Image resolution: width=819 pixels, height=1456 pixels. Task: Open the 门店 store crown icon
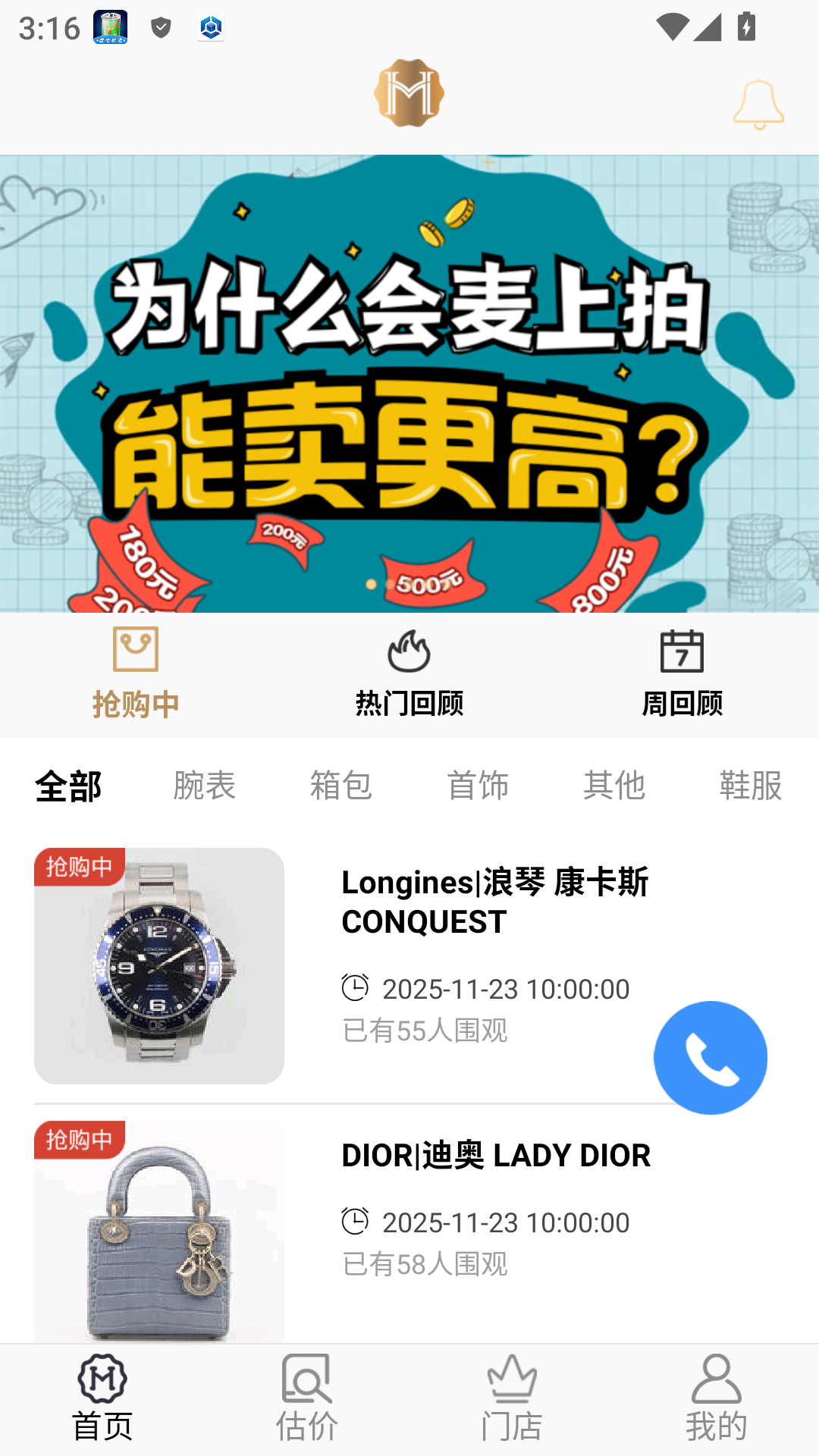coord(511,1394)
